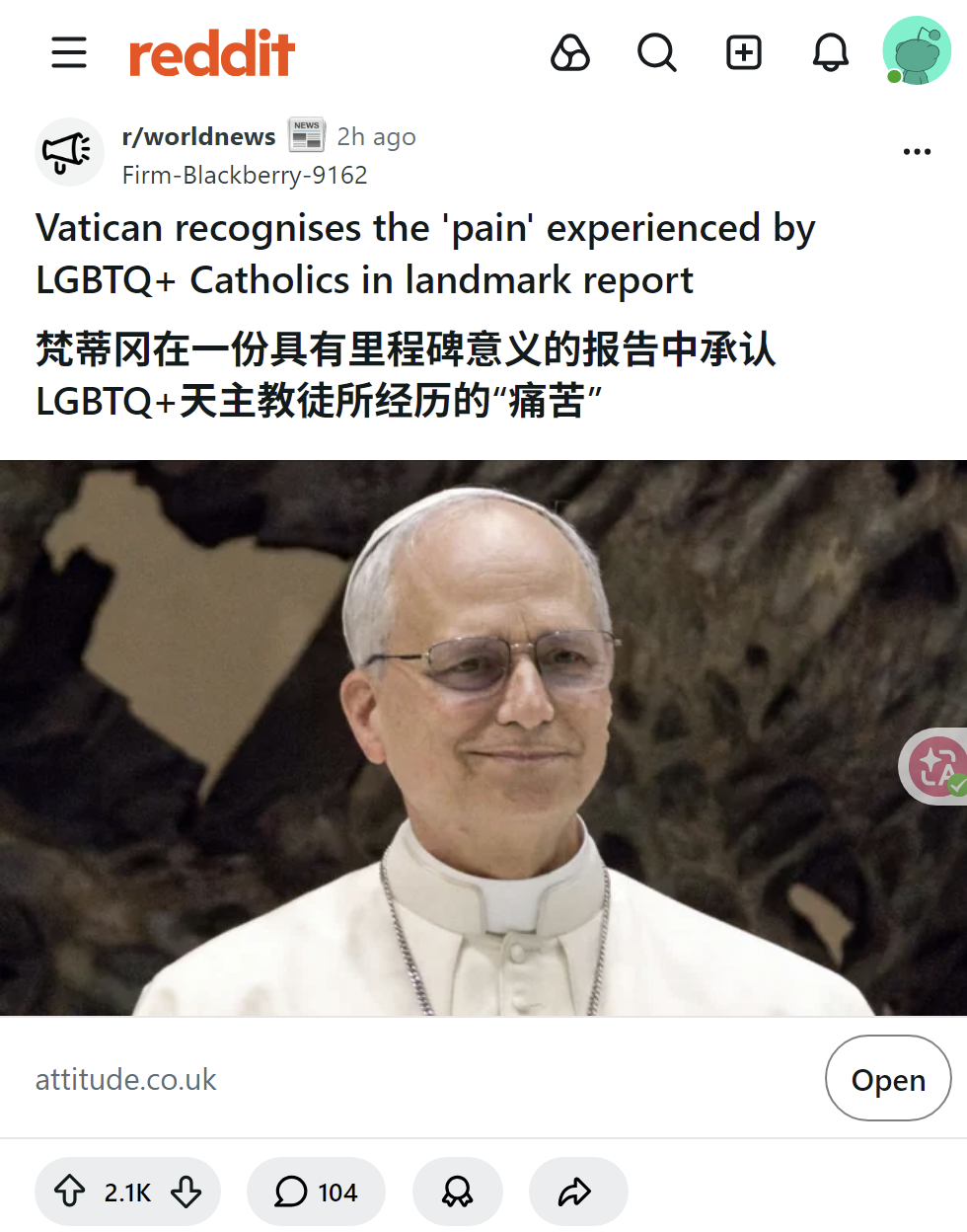Open the user avatar profile menu
This screenshot has width=967, height=1232.
coord(917,50)
